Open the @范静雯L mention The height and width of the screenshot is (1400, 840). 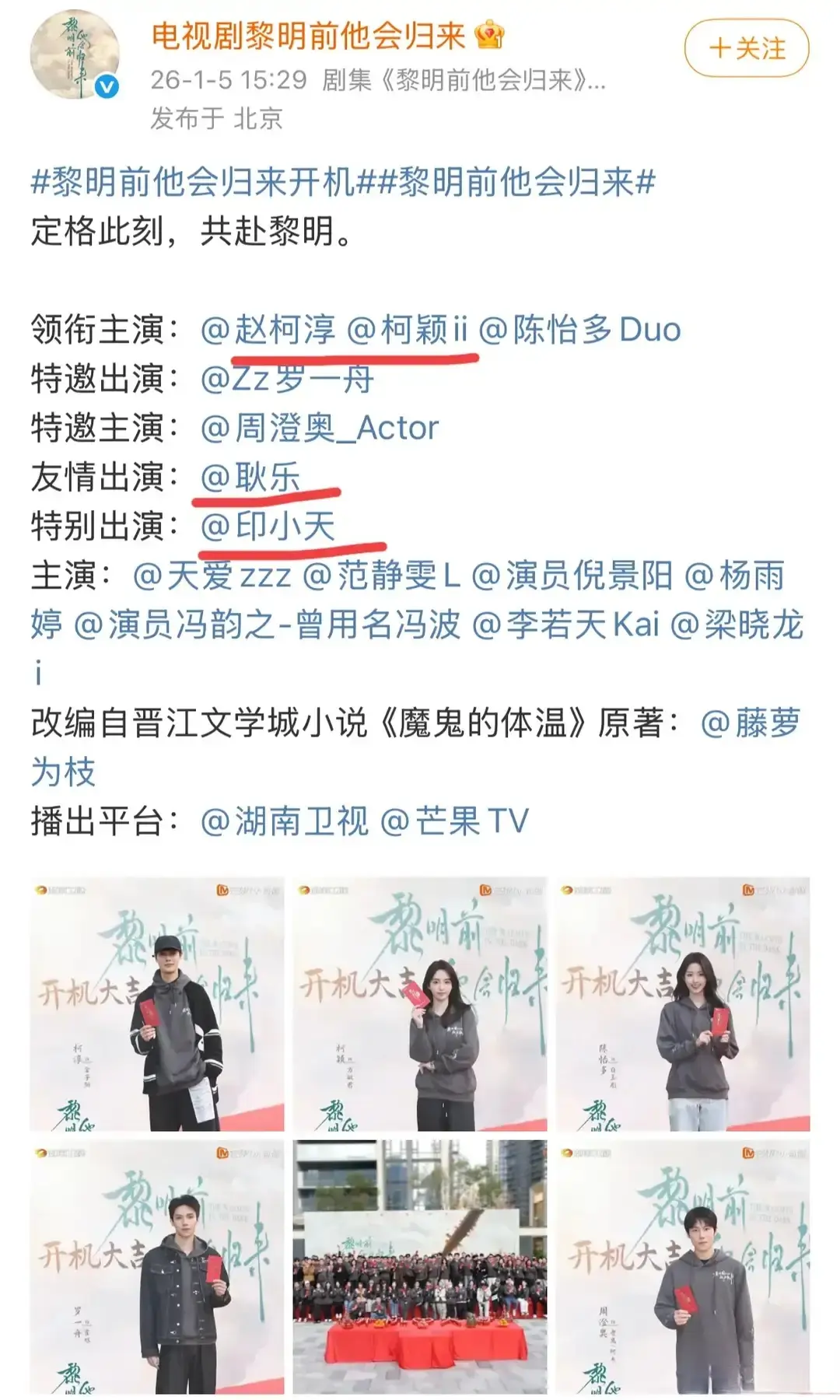[x=381, y=576]
